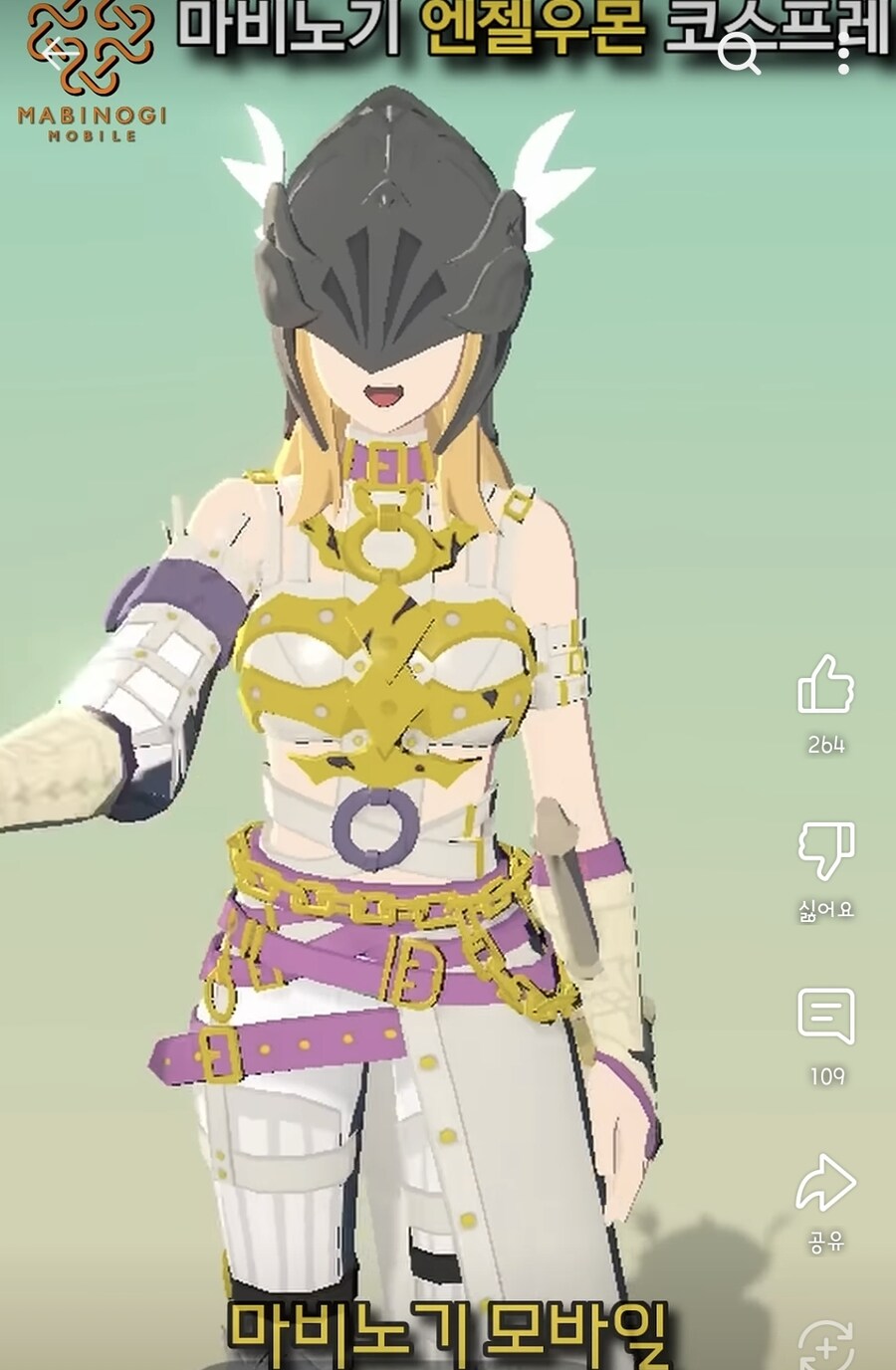Like this Short
Image resolution: width=896 pixels, height=1370 pixels.
825,685
